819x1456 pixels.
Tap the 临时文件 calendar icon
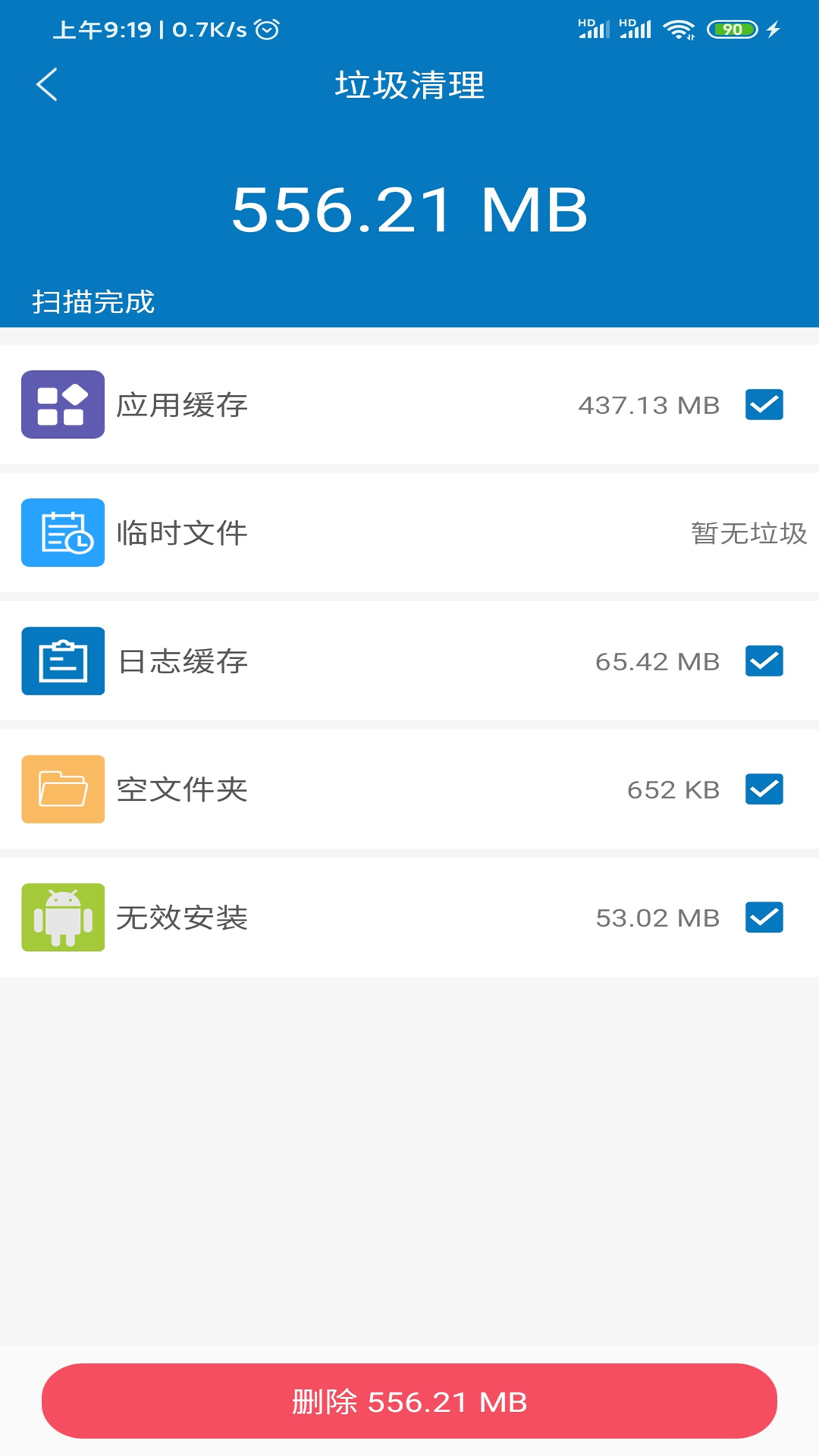[63, 533]
